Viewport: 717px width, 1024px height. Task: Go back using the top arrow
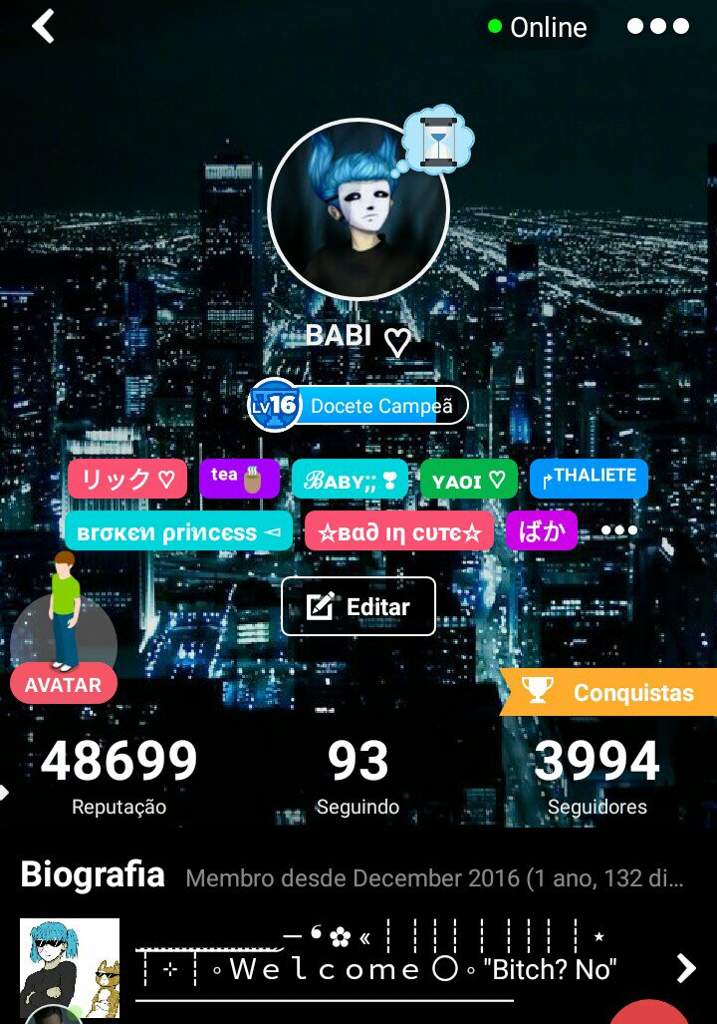[x=43, y=27]
